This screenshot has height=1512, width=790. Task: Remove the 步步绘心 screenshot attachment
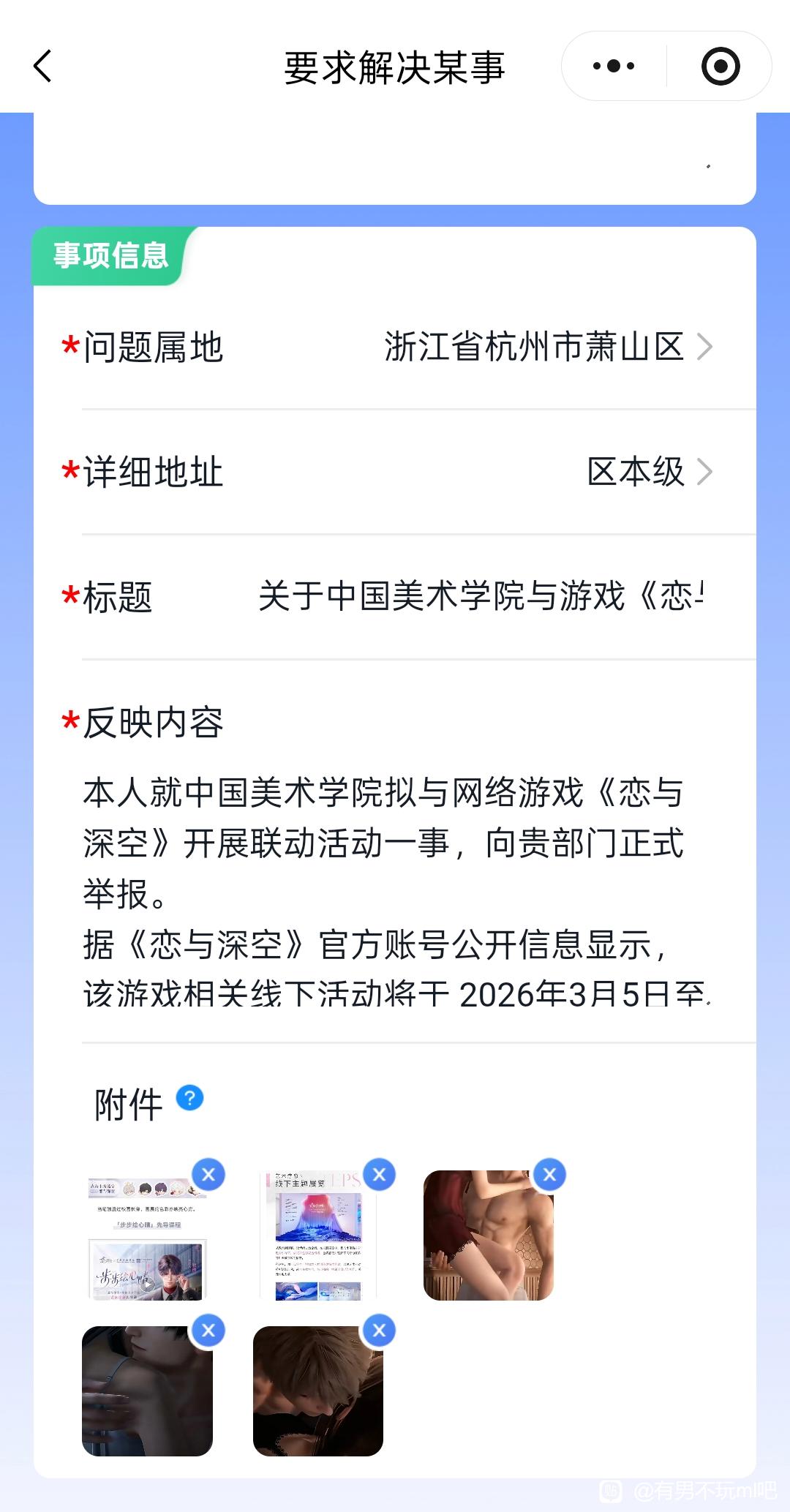208,1175
